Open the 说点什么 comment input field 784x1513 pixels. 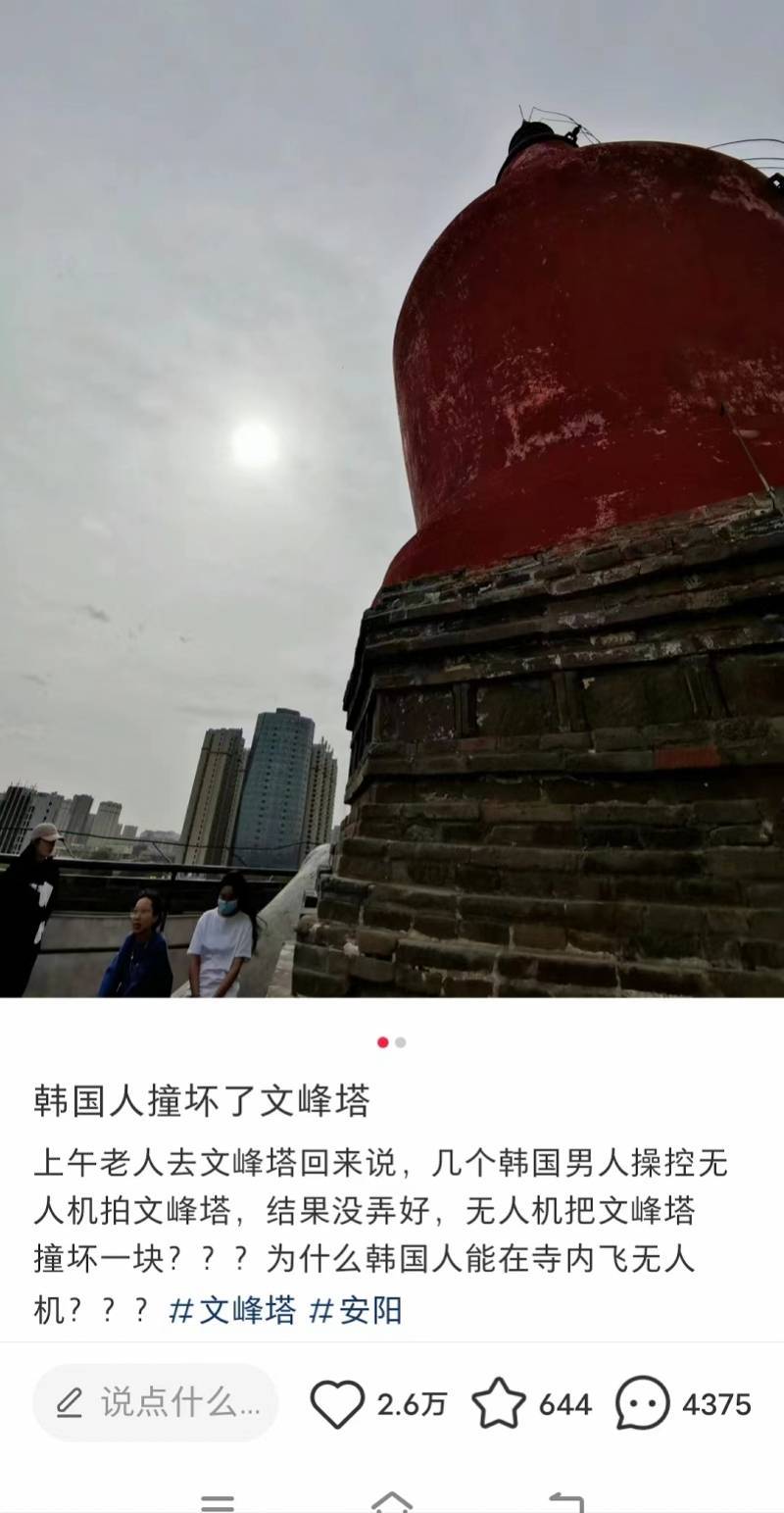pyautogui.click(x=155, y=1403)
